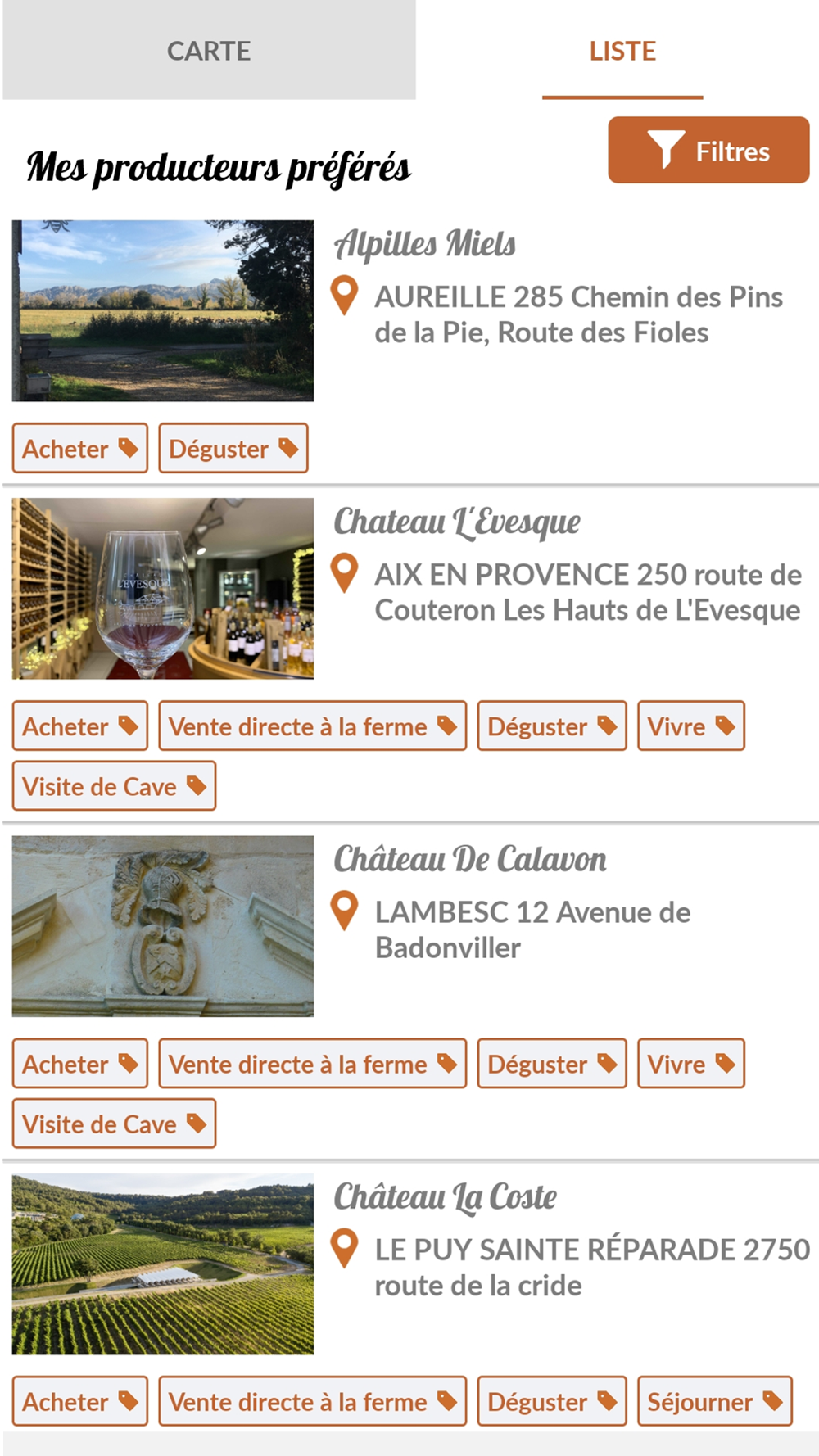Image resolution: width=819 pixels, height=1456 pixels.
Task: Tap the Acheter tag under Château De Calavon
Action: point(79,1064)
